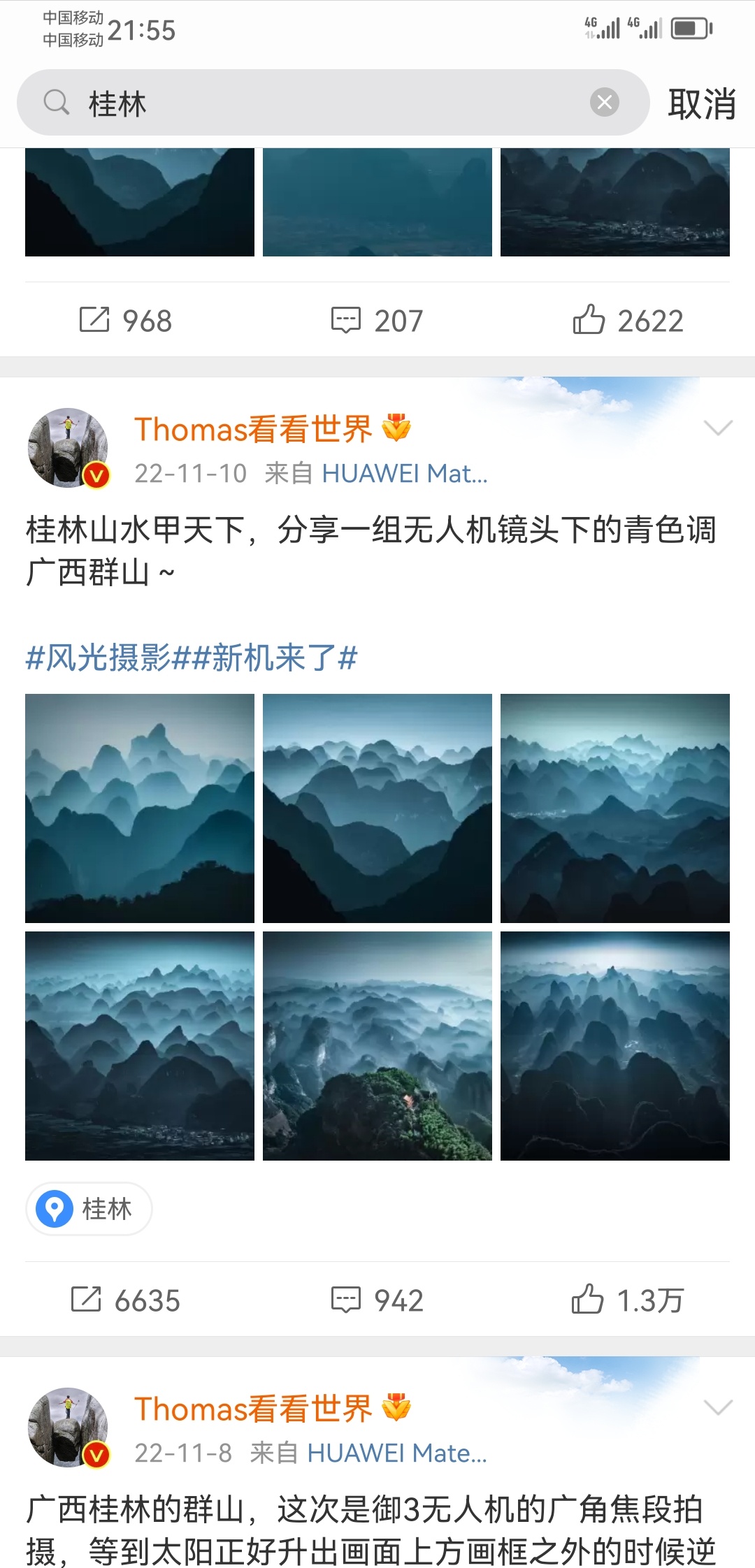755x1568 pixels.
Task: Open Thomas看看世界 profile on 22-11-10 post
Action: pos(253,429)
